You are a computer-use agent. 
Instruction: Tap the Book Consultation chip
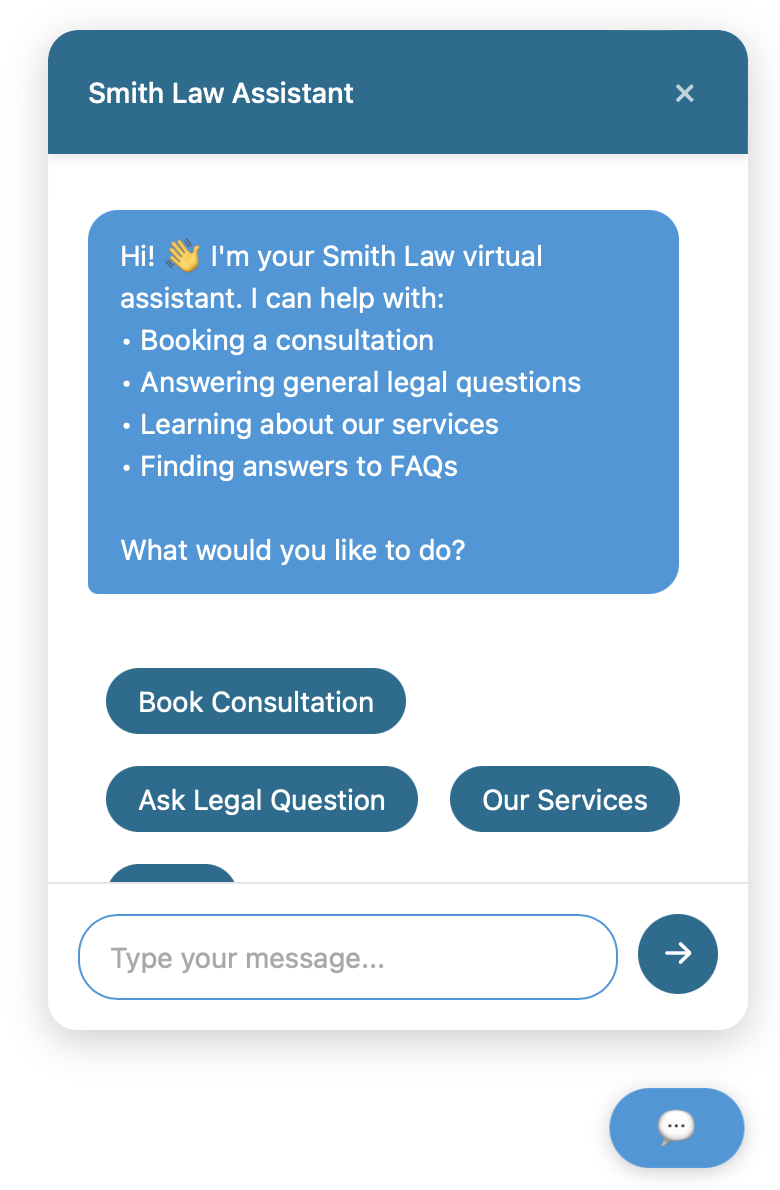pos(256,701)
